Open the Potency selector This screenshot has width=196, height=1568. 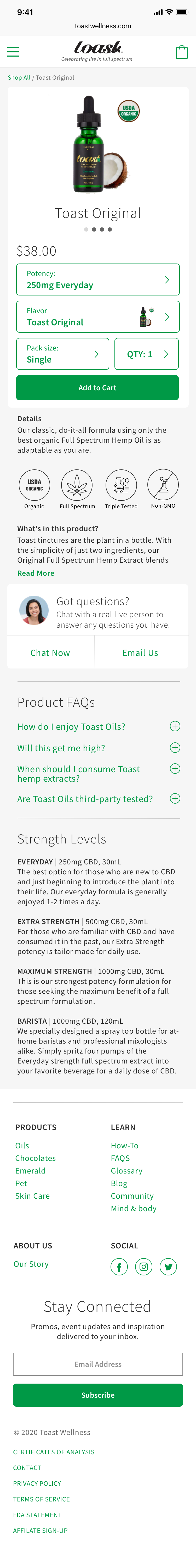[98, 279]
